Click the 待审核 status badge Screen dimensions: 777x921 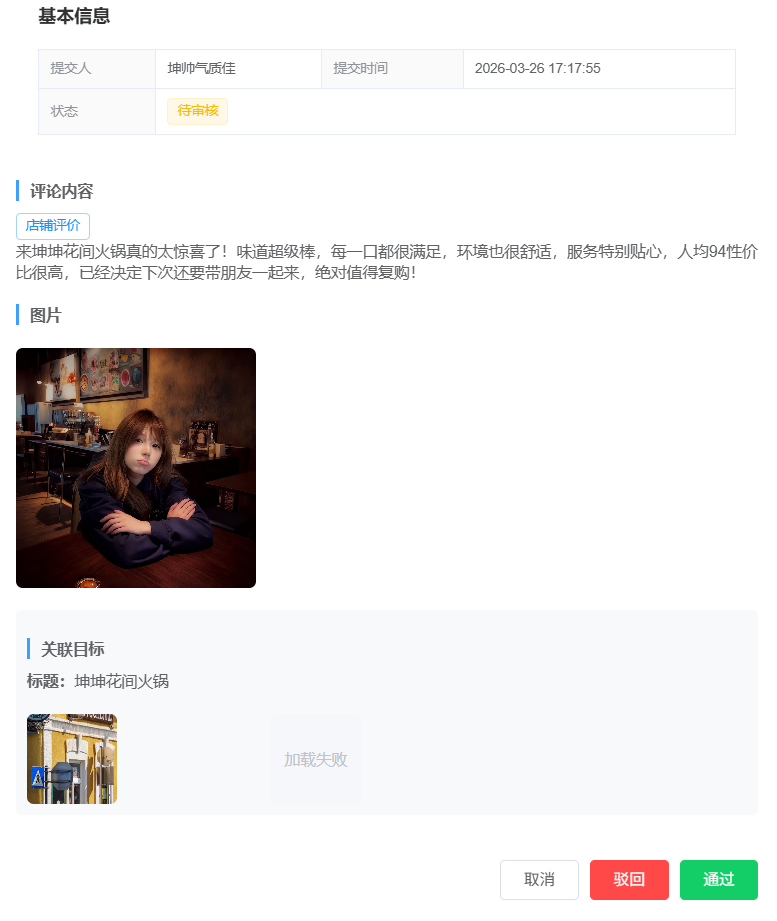click(x=196, y=111)
